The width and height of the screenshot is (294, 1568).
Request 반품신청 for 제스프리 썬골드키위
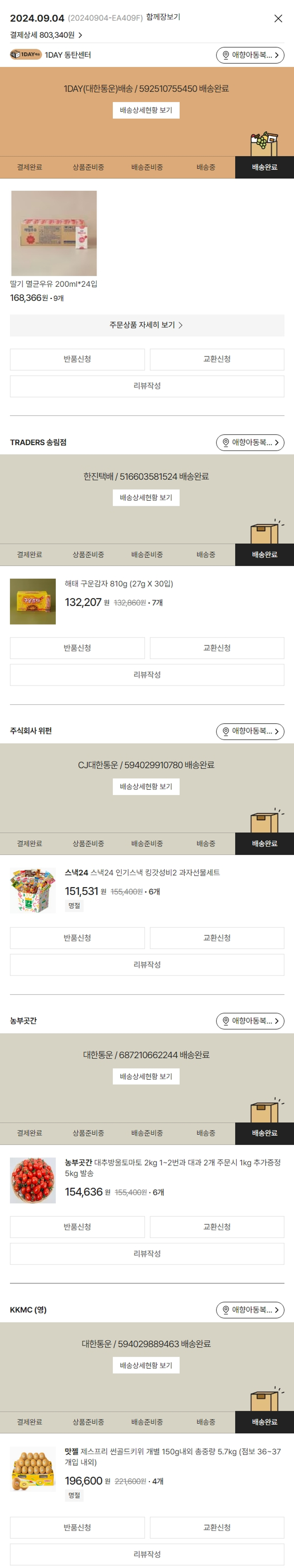tap(77, 1527)
